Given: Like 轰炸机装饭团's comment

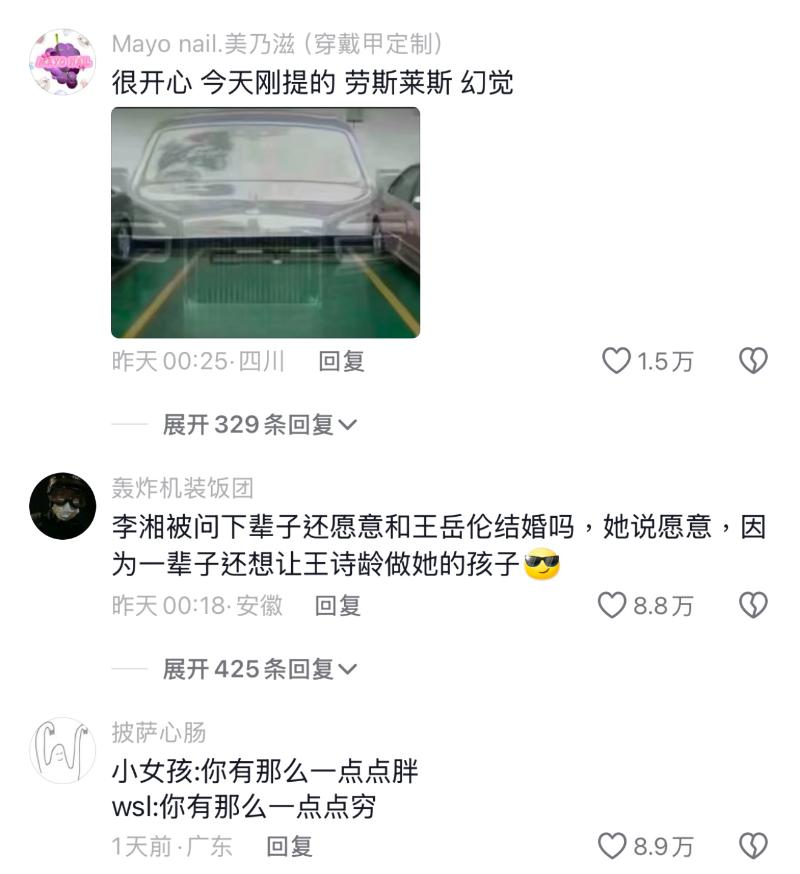Looking at the screenshot, I should pos(612,605).
